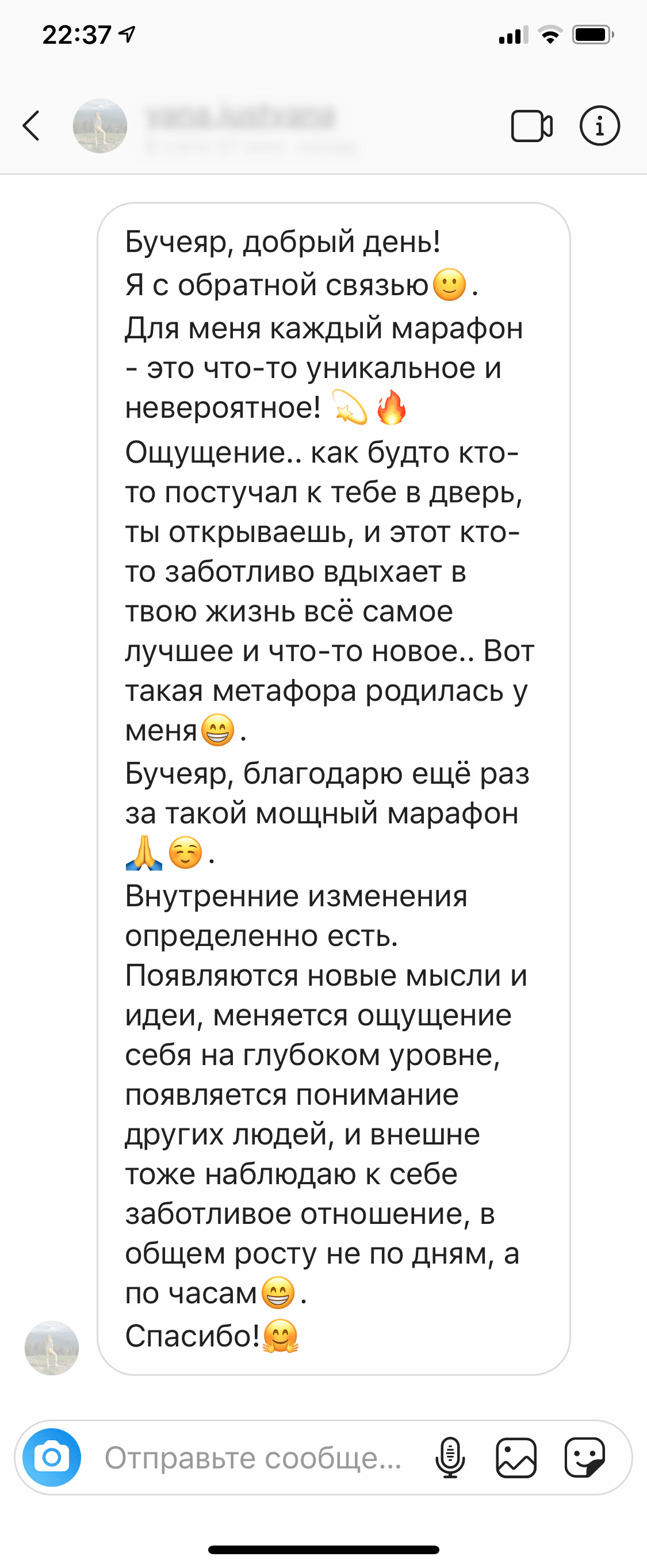Open the camera to send a photo
The width and height of the screenshot is (647, 1568).
(52, 1457)
